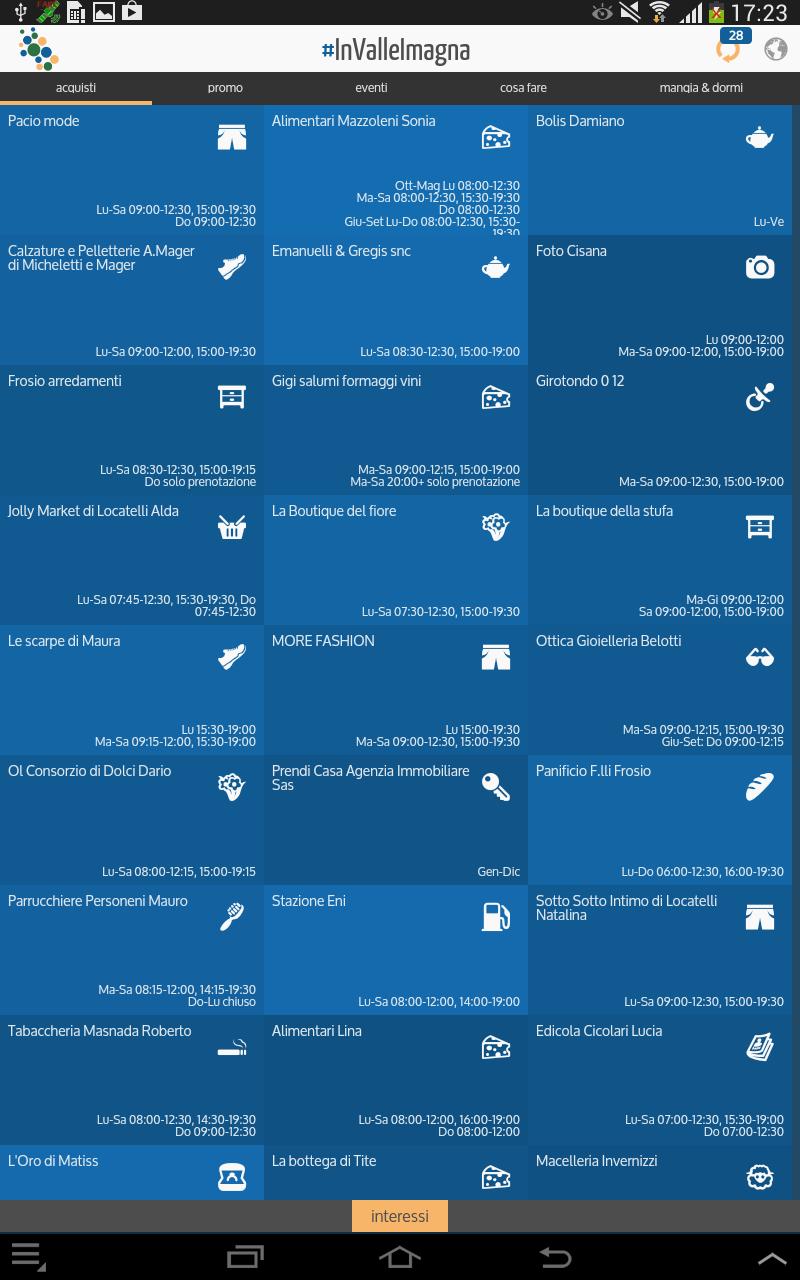Open the globe icon in the top bar
This screenshot has height=1280, width=800.
pos(775,49)
